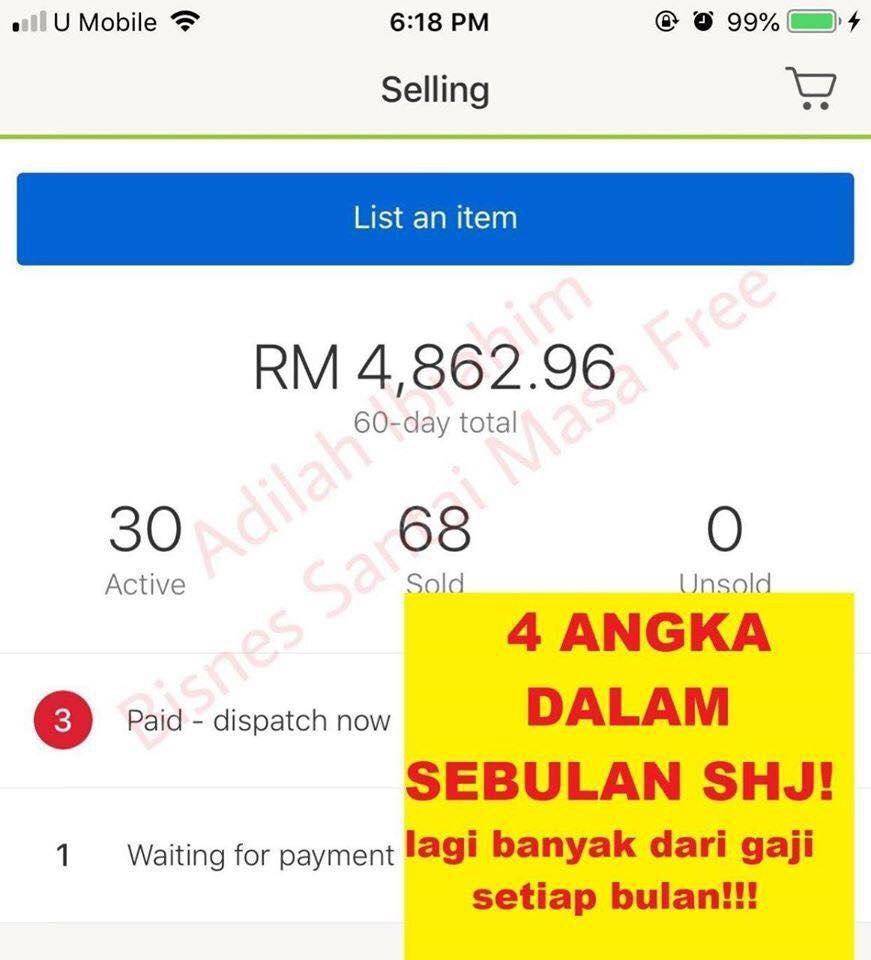Open the shopping cart
Image resolution: width=871 pixels, height=960 pixels.
point(810,89)
